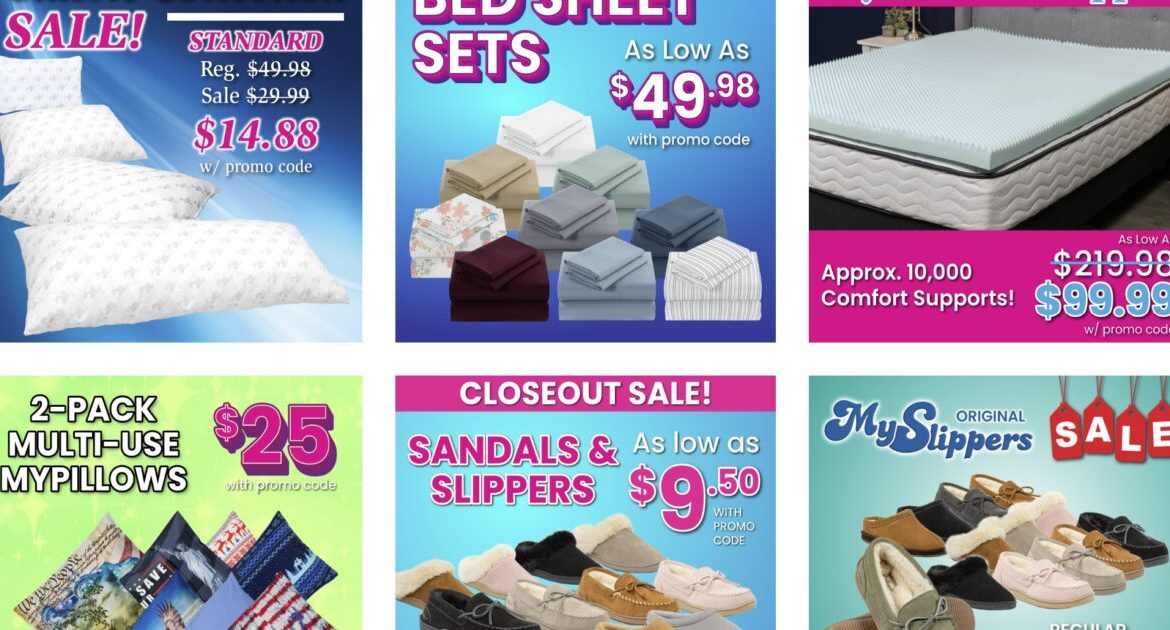Open the Standard pillow sale tile

180,170
